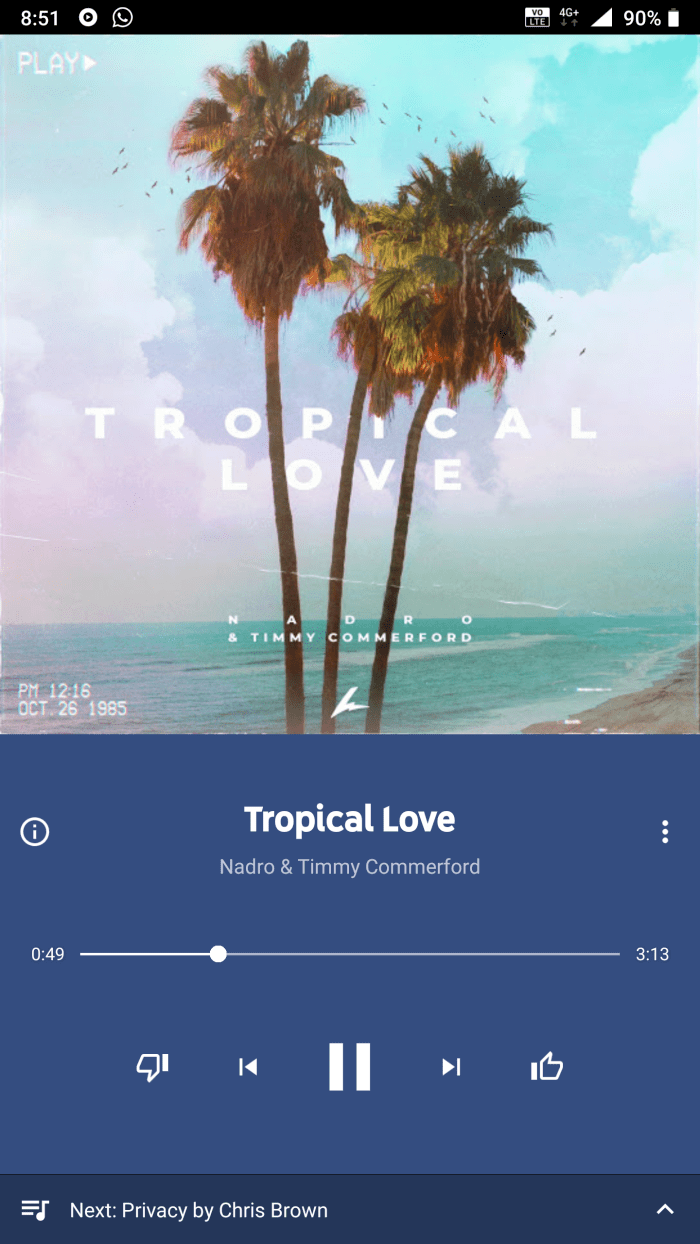
Task: Open the song info icon
Action: coord(35,832)
